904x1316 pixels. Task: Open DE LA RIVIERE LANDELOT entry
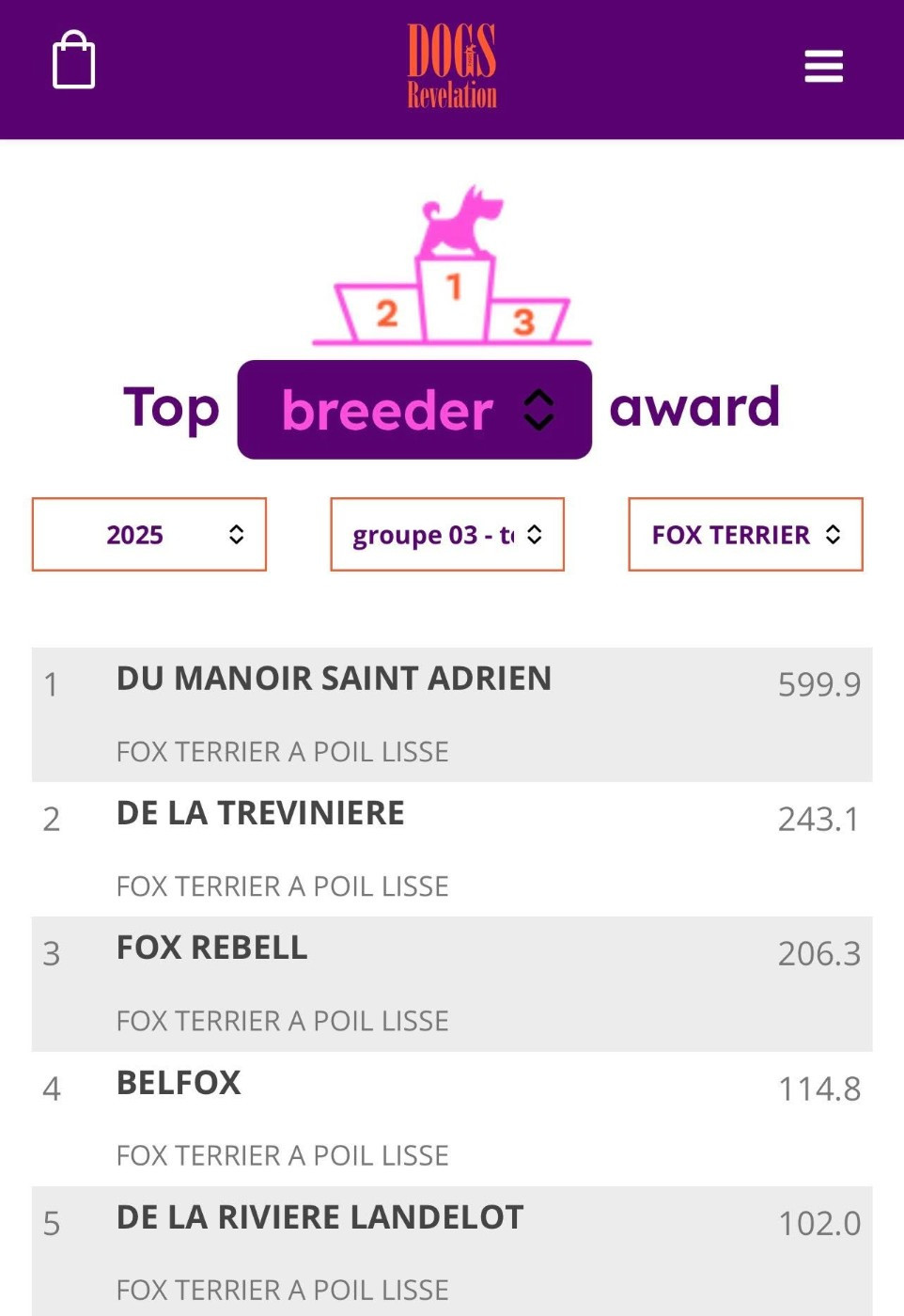click(320, 1216)
